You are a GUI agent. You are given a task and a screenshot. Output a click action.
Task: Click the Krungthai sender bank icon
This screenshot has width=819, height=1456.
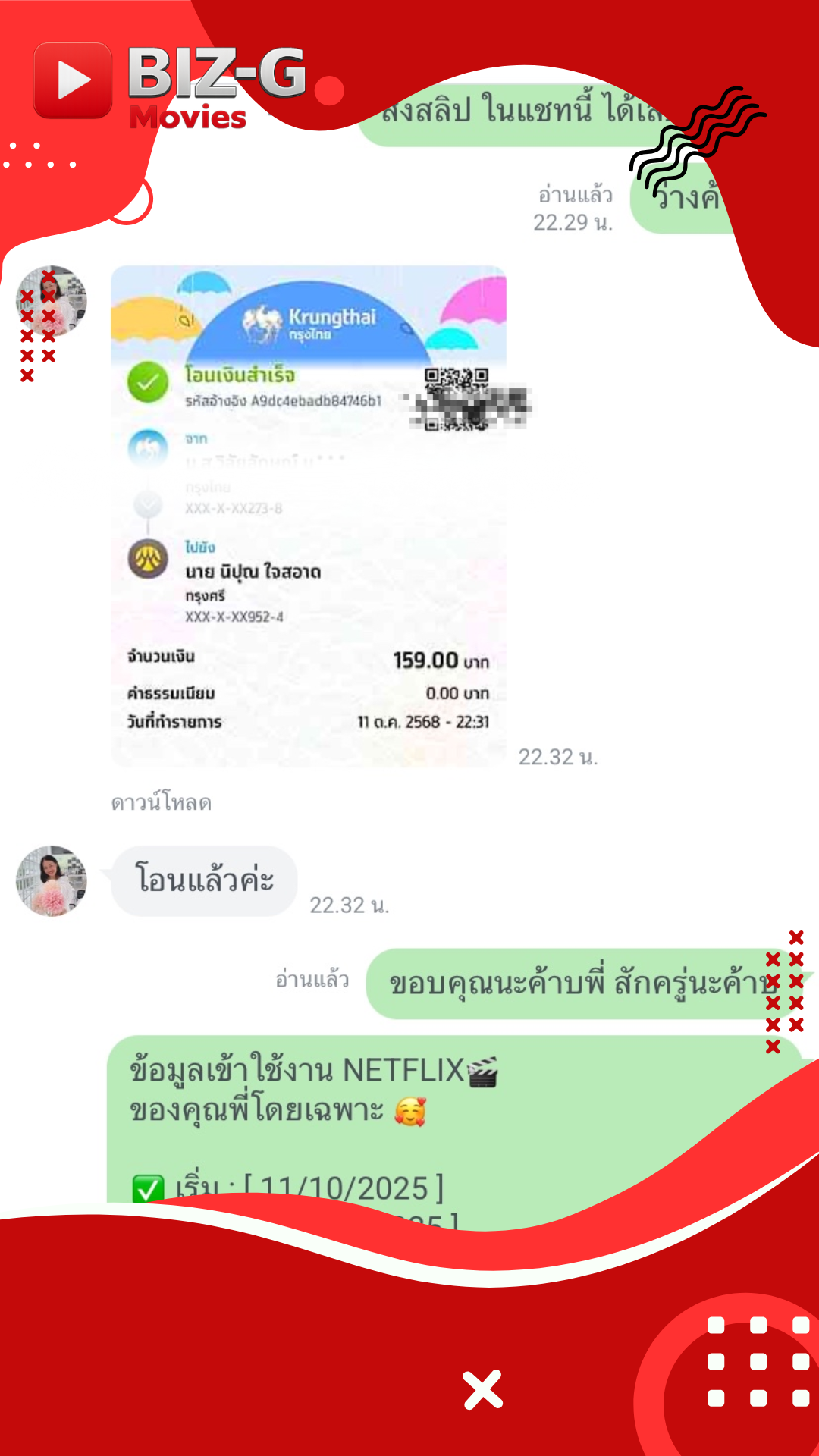(149, 447)
